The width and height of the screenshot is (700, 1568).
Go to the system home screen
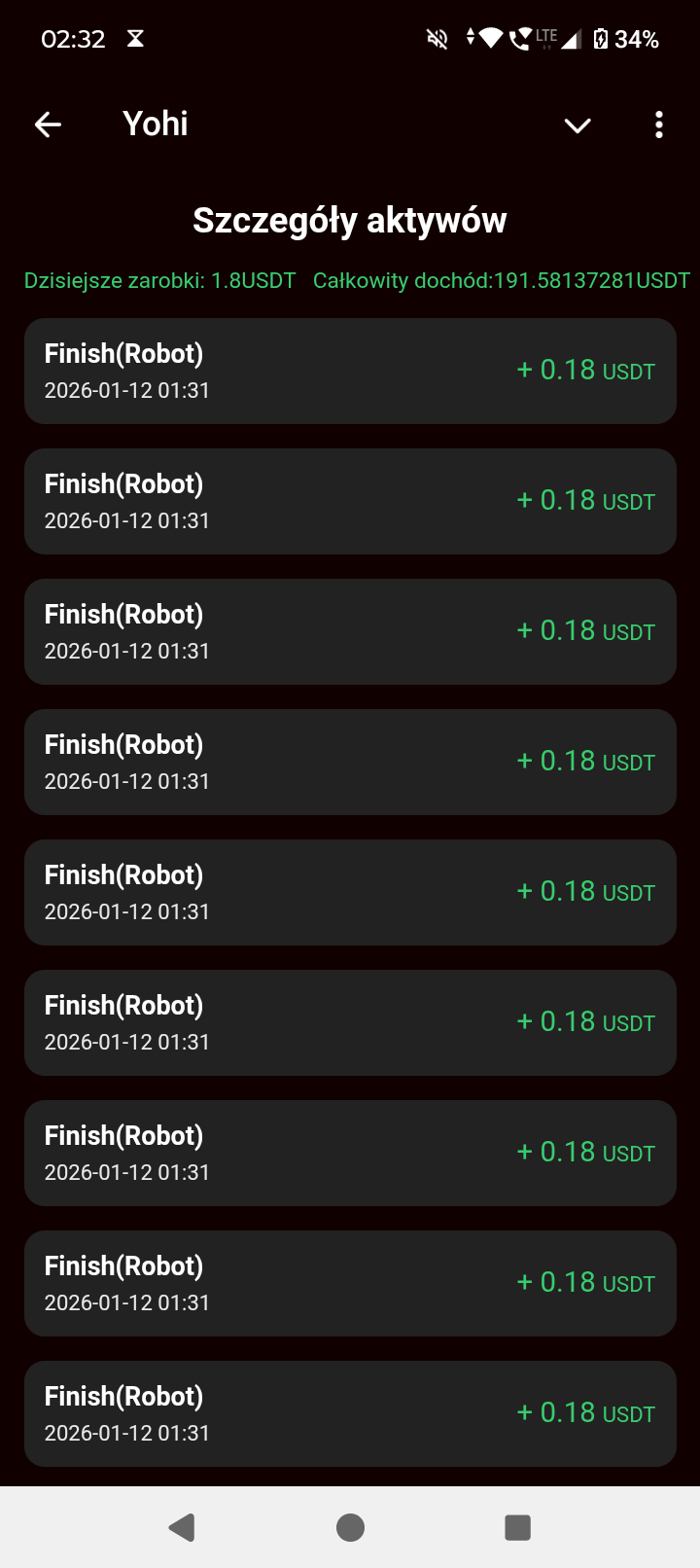point(350,1527)
